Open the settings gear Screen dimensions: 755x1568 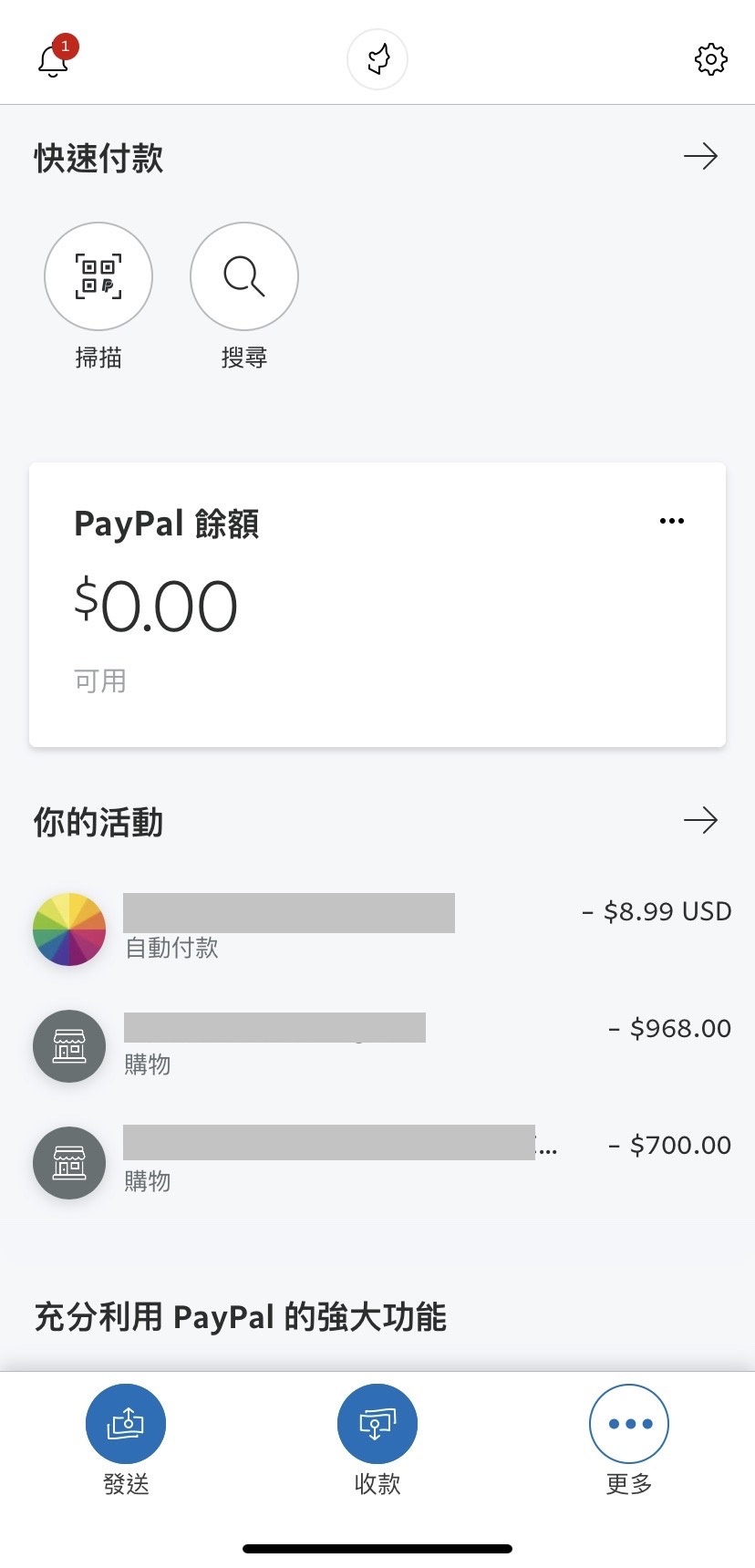coord(710,60)
